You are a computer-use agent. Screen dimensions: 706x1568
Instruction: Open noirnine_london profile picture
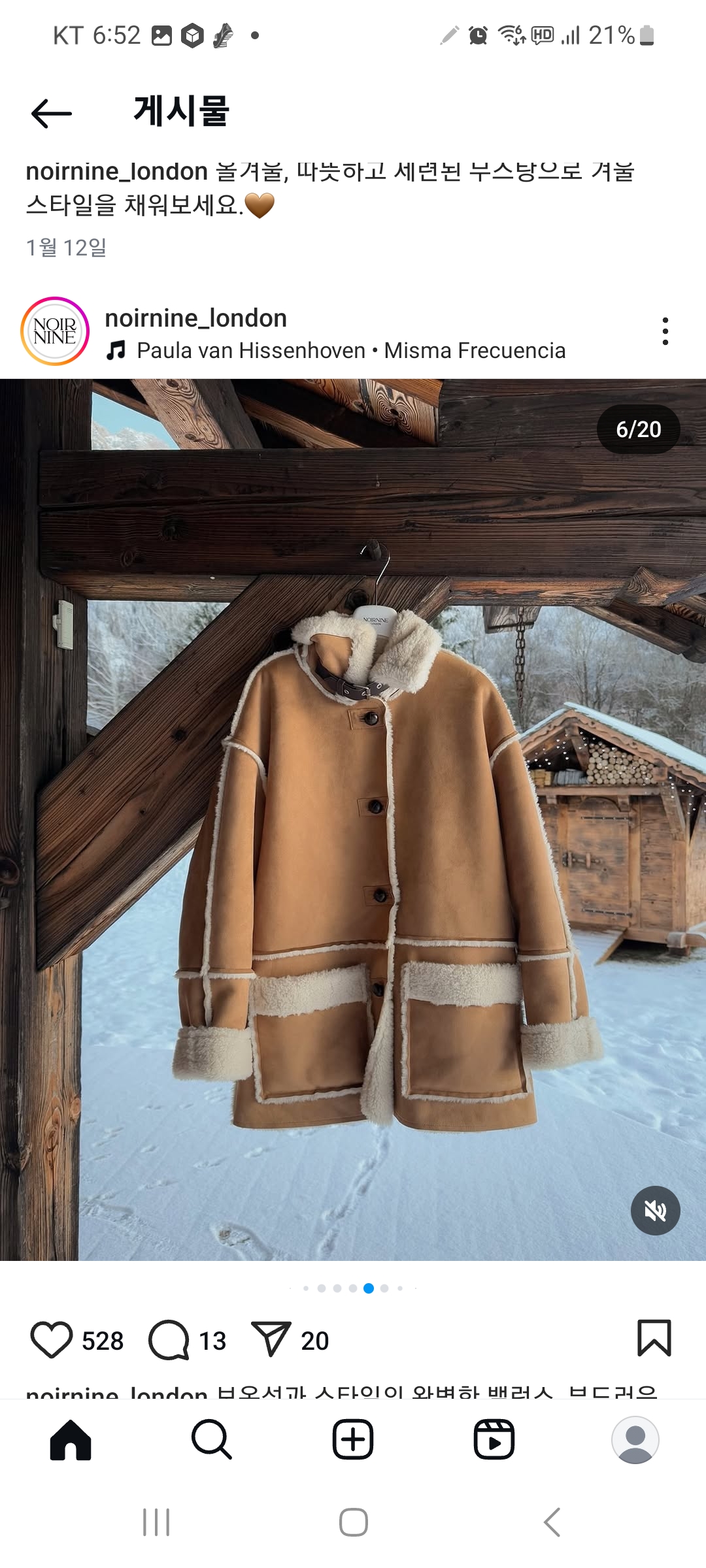(55, 331)
